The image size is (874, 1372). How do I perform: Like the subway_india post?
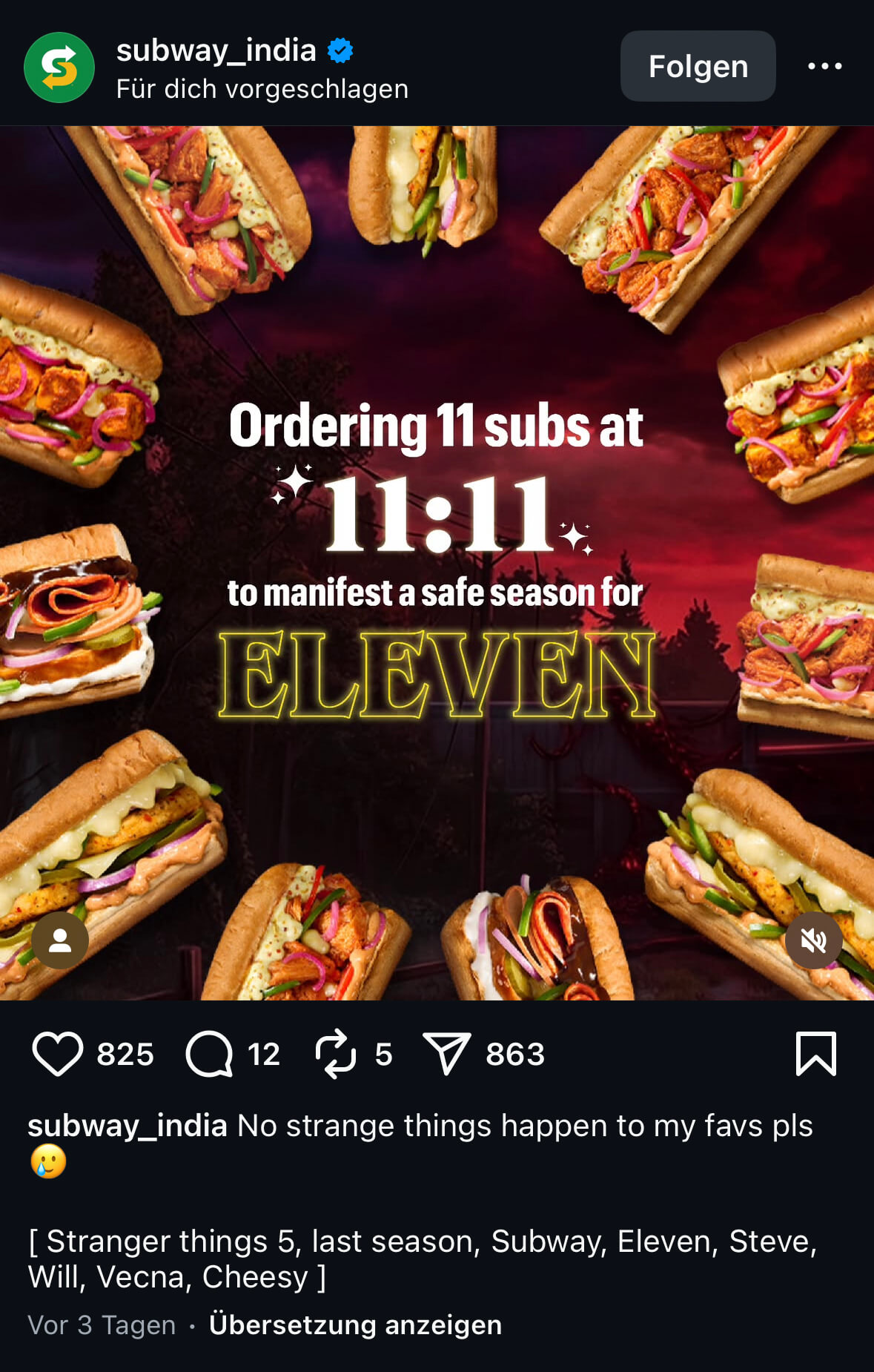(58, 1054)
